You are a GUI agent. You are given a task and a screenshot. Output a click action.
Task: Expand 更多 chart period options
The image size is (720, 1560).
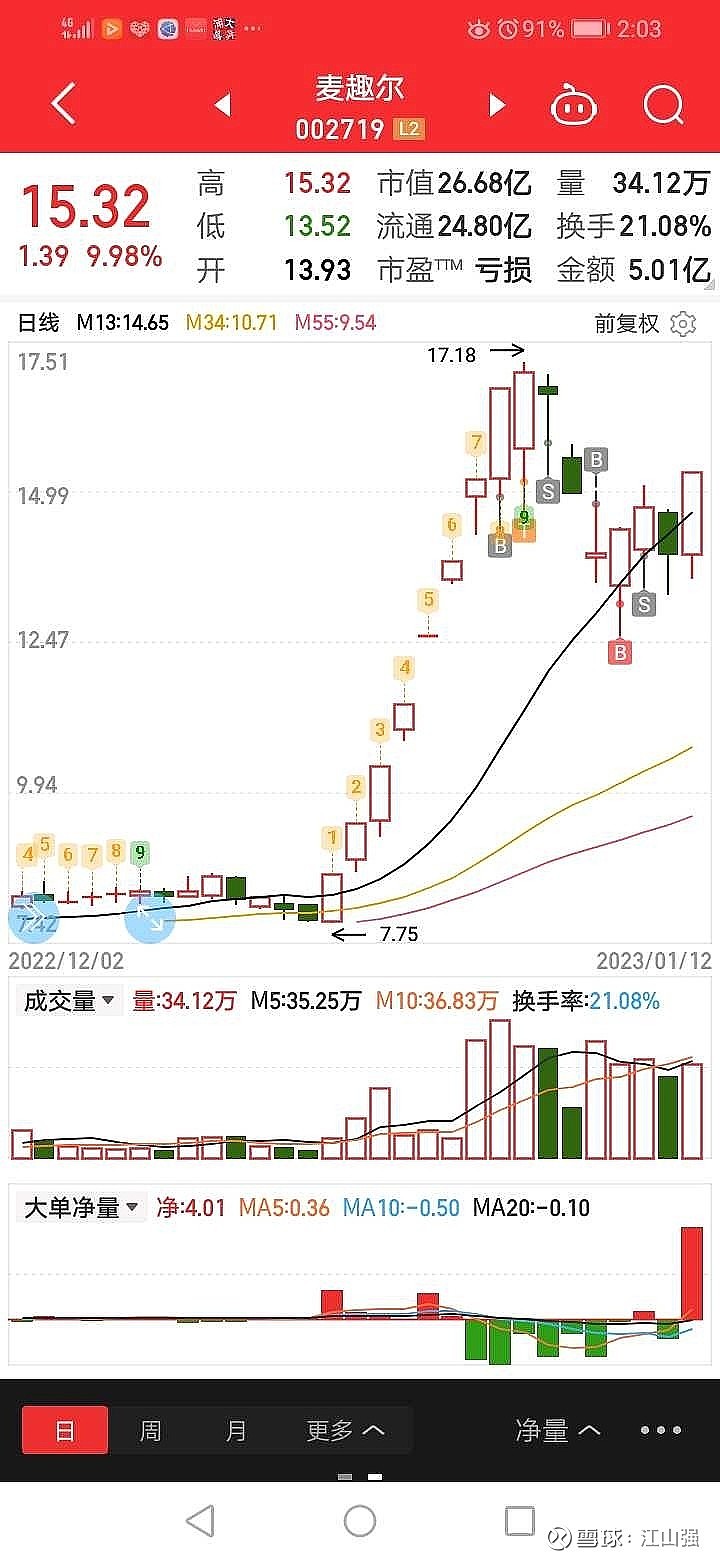click(x=345, y=1430)
